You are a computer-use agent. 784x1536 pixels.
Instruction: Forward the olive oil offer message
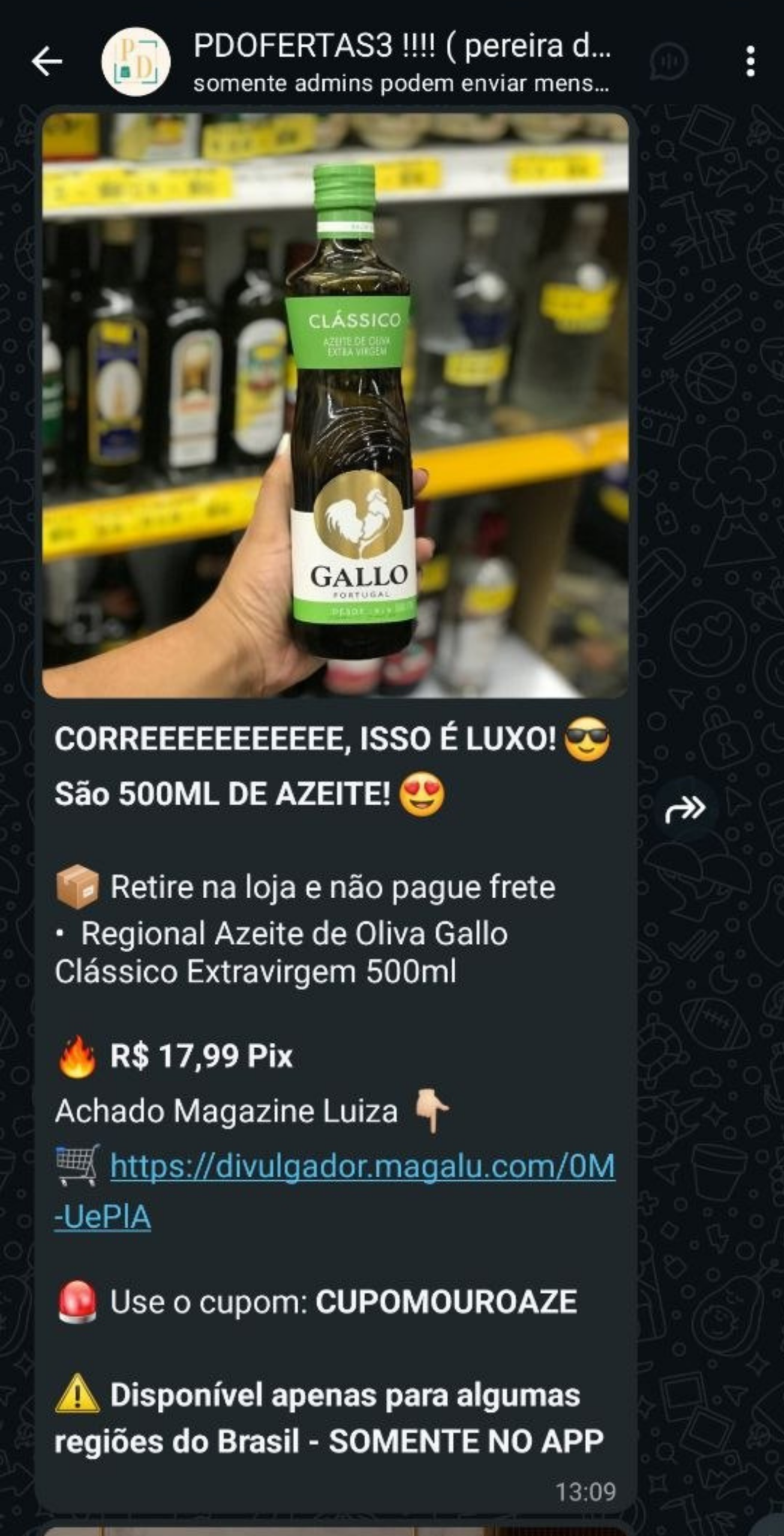point(685,809)
